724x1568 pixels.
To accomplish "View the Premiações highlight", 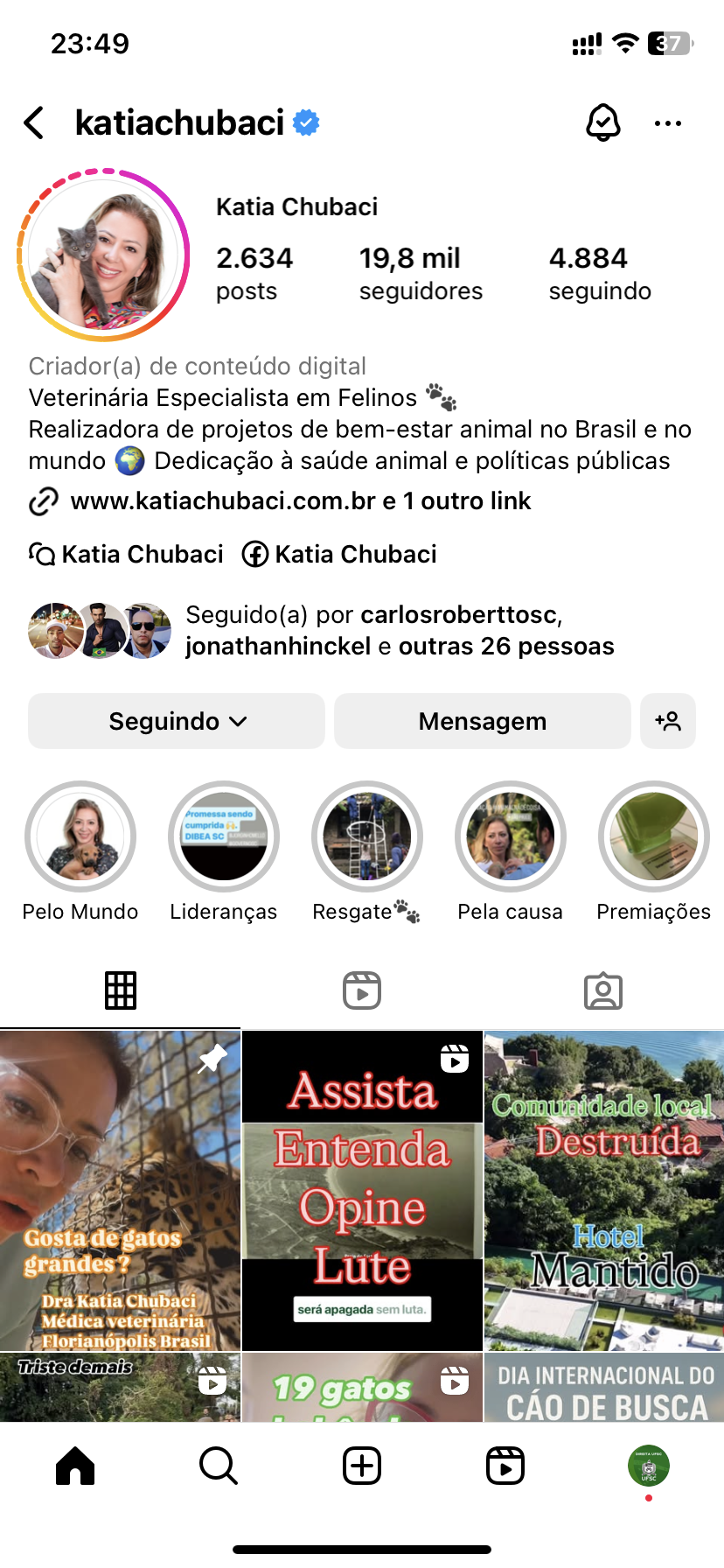I will pyautogui.click(x=653, y=836).
